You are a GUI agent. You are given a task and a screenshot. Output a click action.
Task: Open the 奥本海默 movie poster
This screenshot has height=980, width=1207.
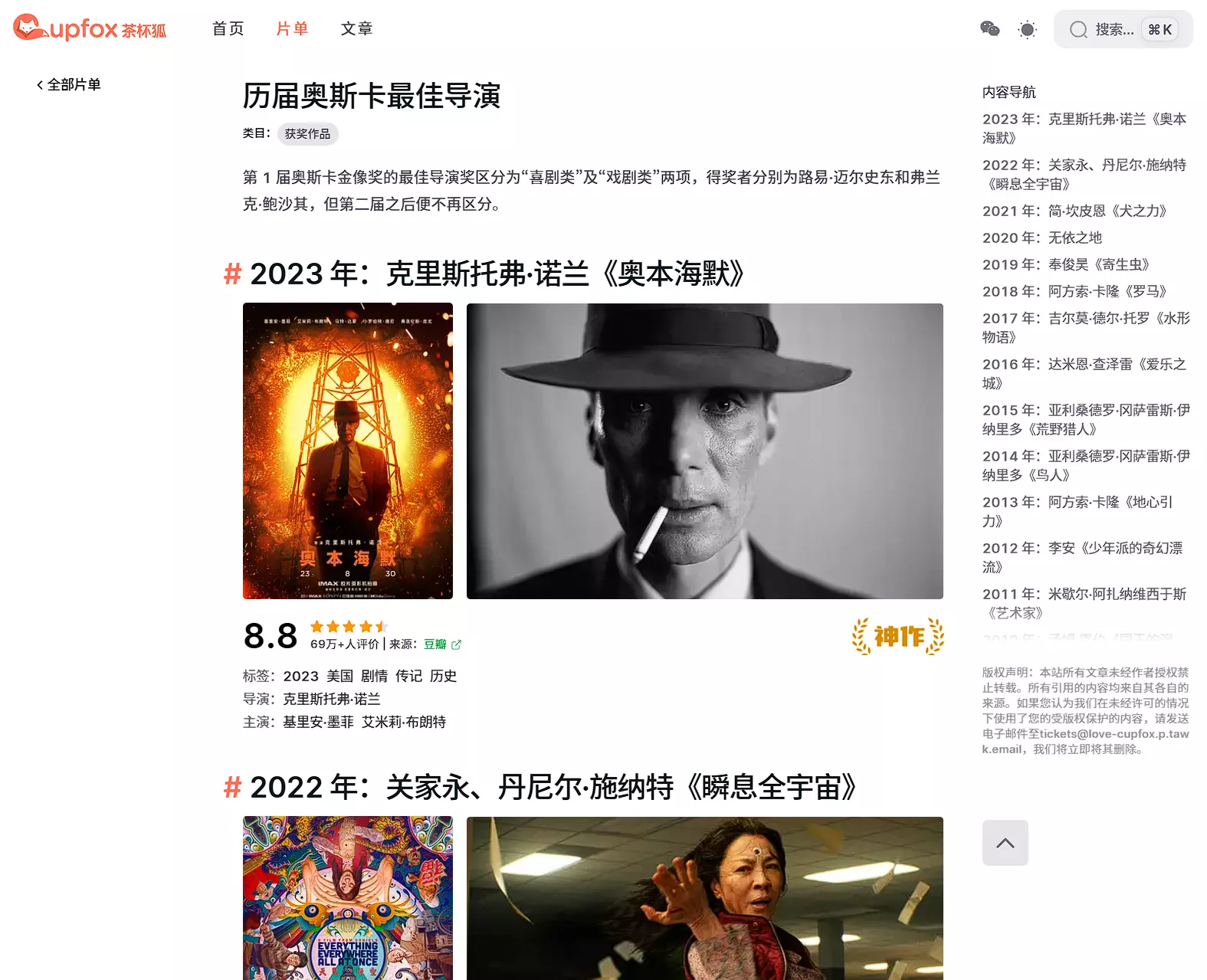(x=347, y=451)
